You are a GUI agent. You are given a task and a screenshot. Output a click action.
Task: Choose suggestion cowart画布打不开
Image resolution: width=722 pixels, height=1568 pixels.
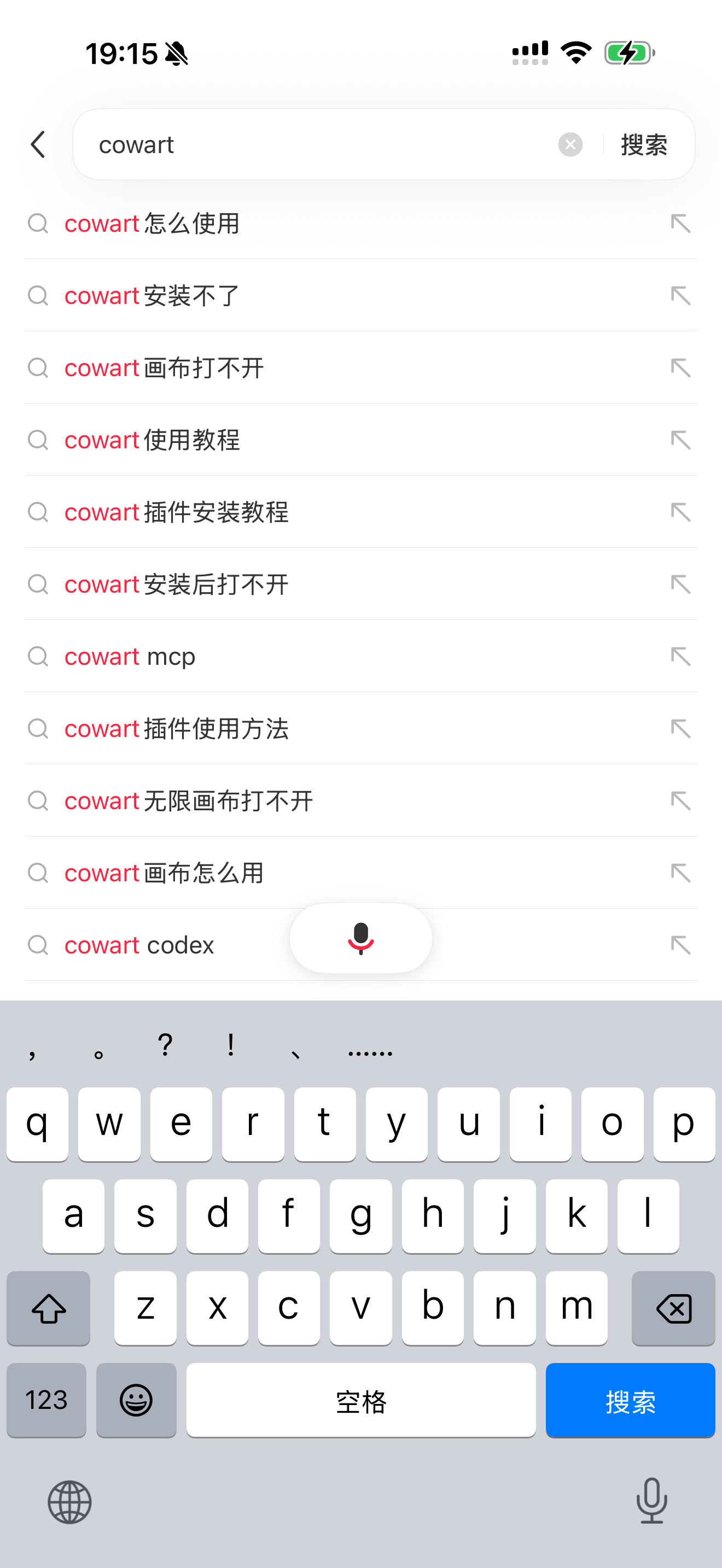[361, 367]
